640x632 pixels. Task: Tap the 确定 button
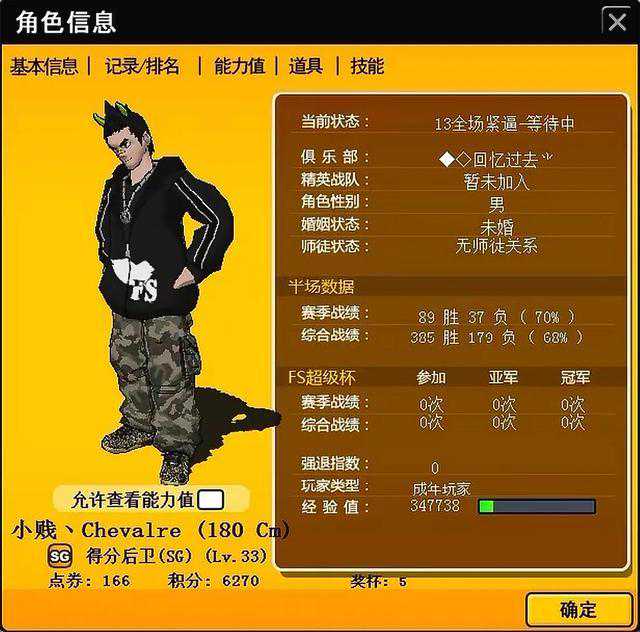coord(578,609)
